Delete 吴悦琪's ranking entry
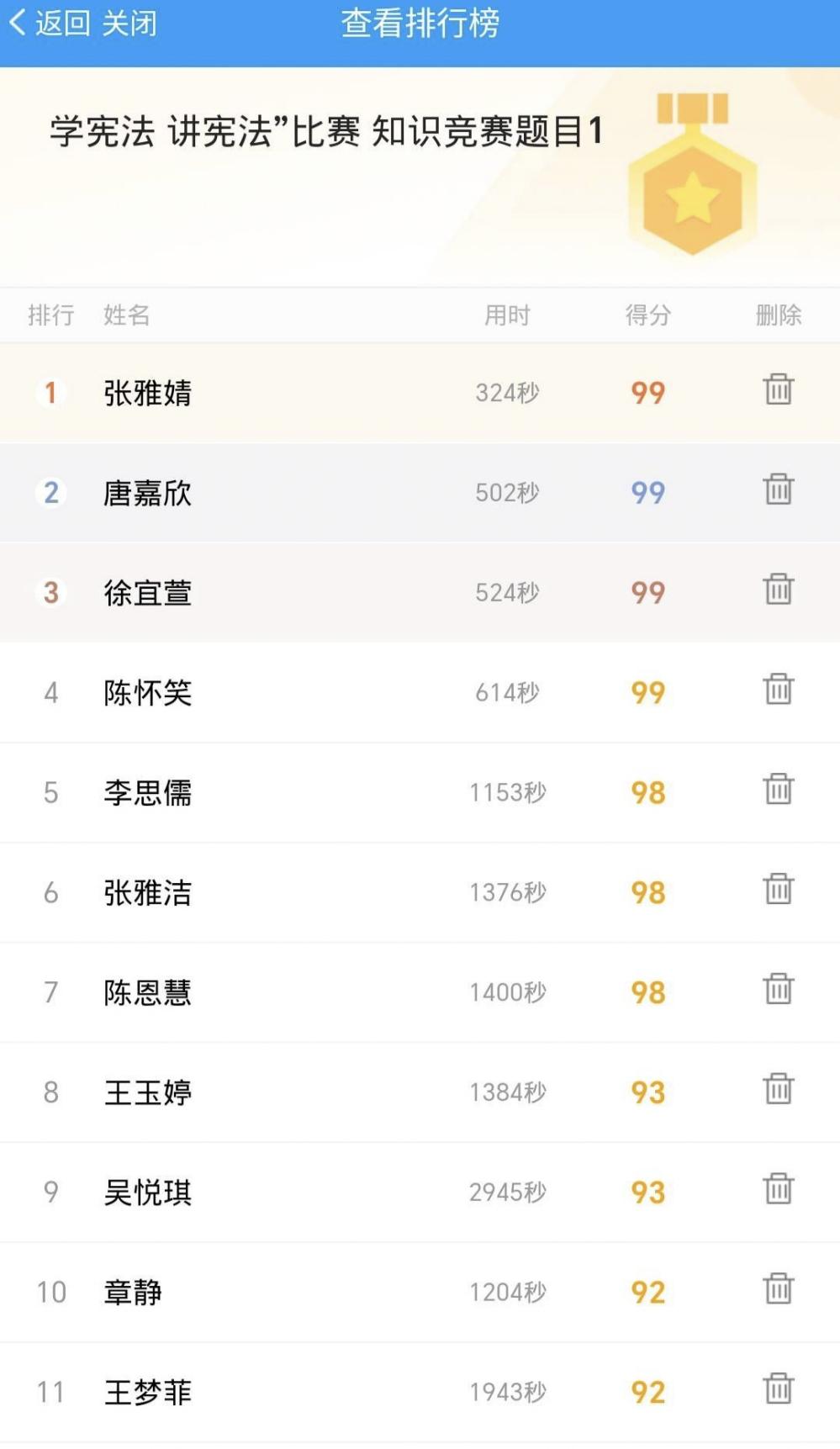The width and height of the screenshot is (840, 1449). [x=779, y=1189]
